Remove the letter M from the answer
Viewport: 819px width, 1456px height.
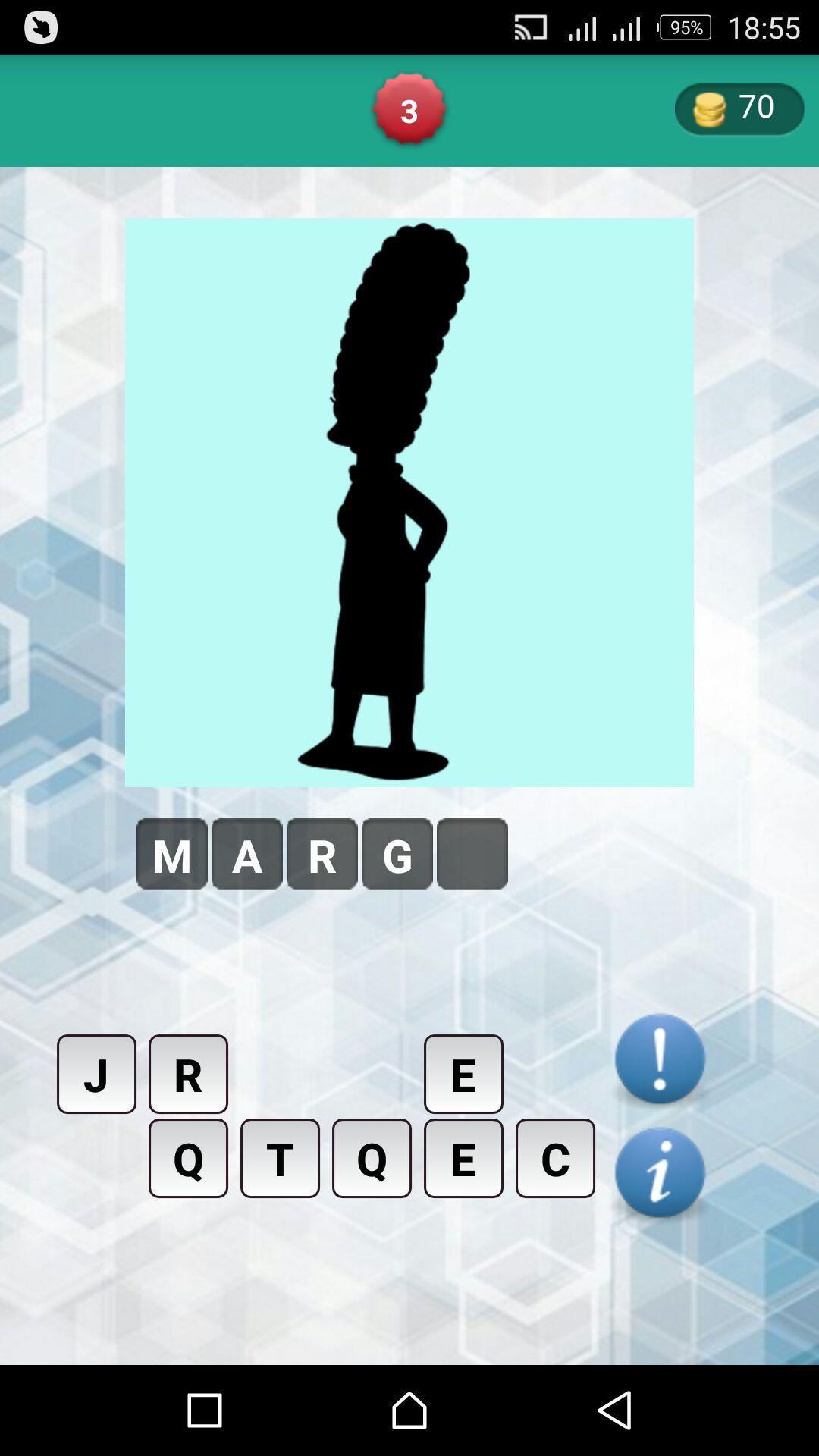(x=172, y=854)
